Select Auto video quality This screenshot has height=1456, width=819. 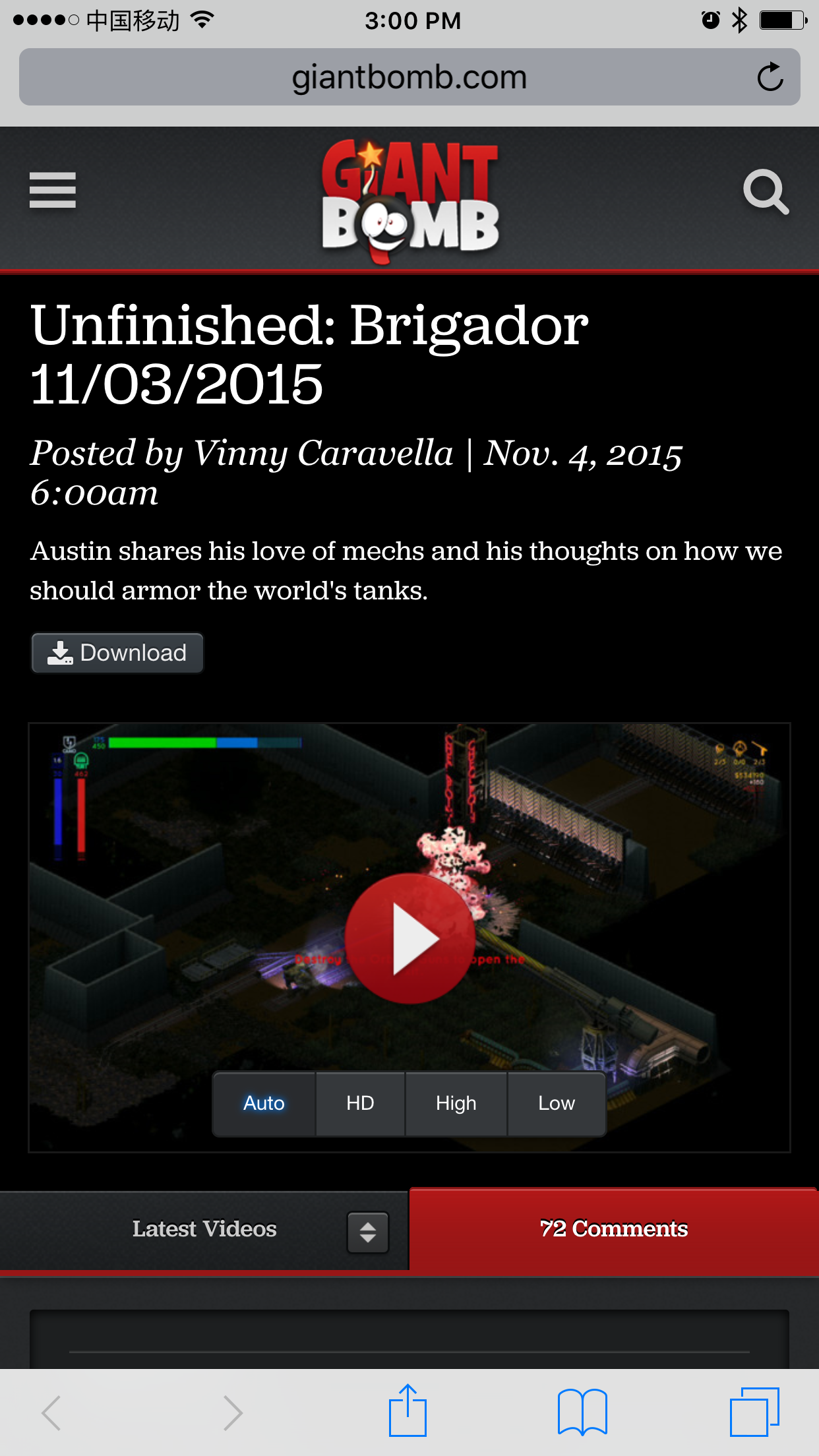(264, 1103)
